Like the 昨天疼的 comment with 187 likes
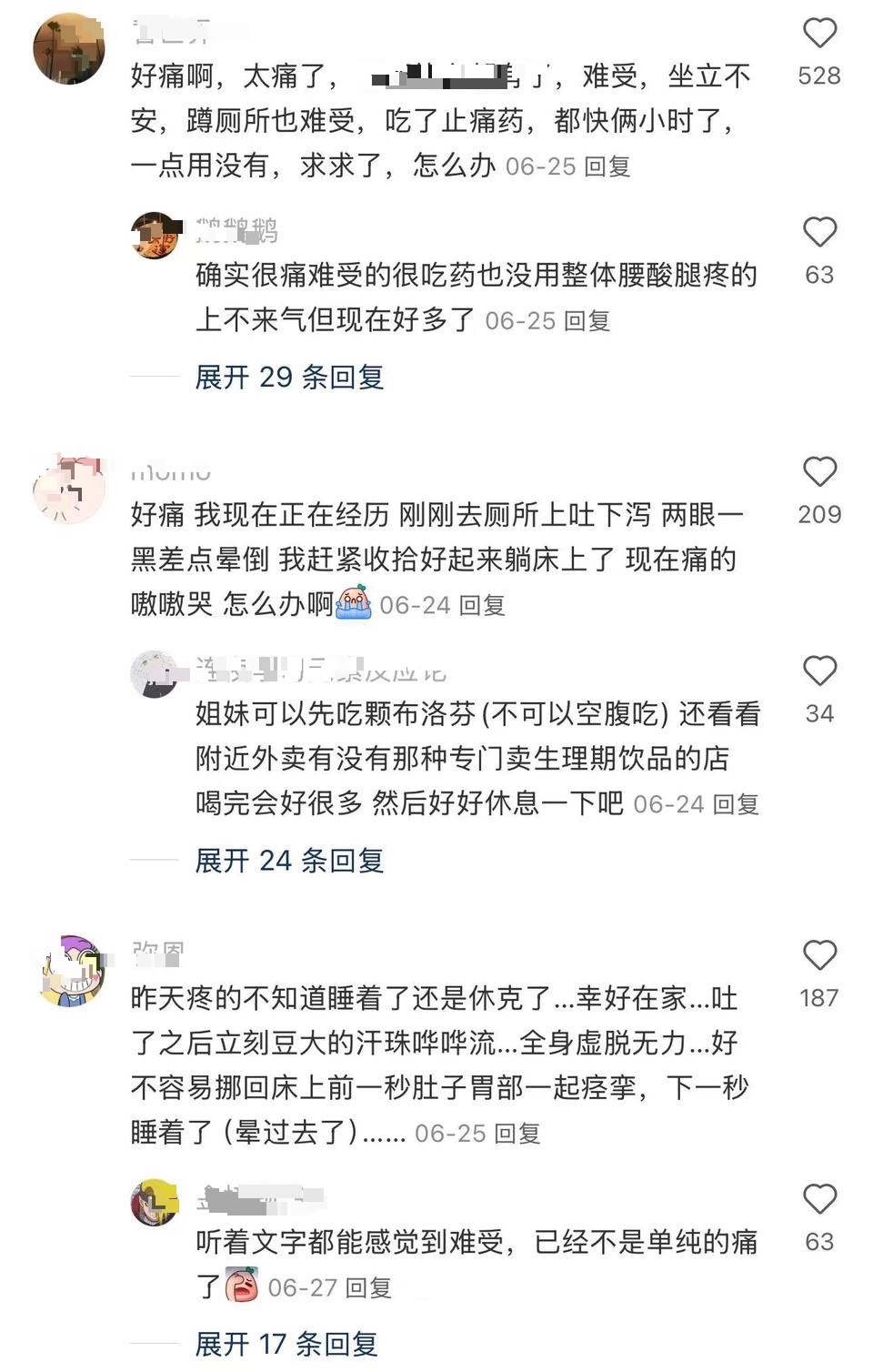The height and width of the screenshot is (1372, 873). point(819,956)
